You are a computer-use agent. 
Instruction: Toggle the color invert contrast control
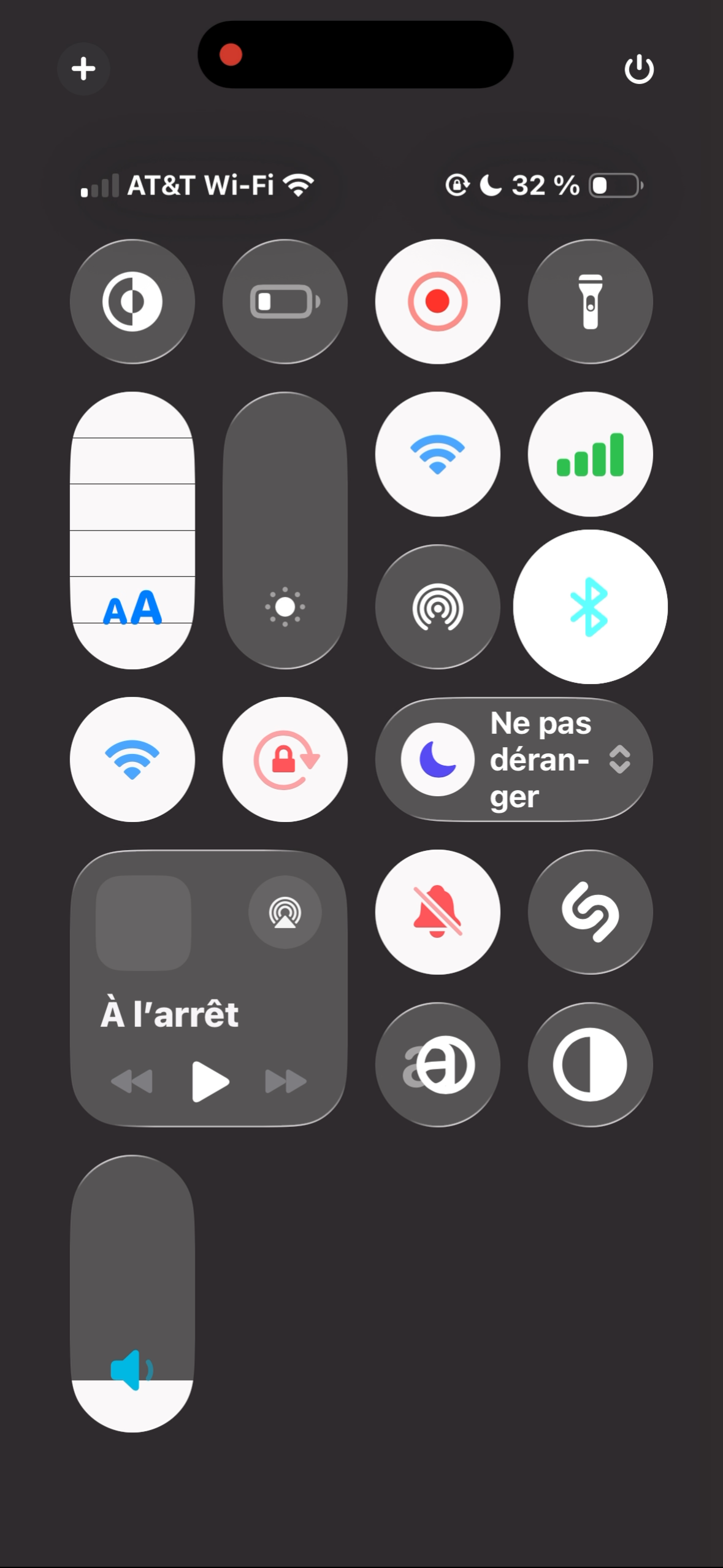tap(591, 1064)
